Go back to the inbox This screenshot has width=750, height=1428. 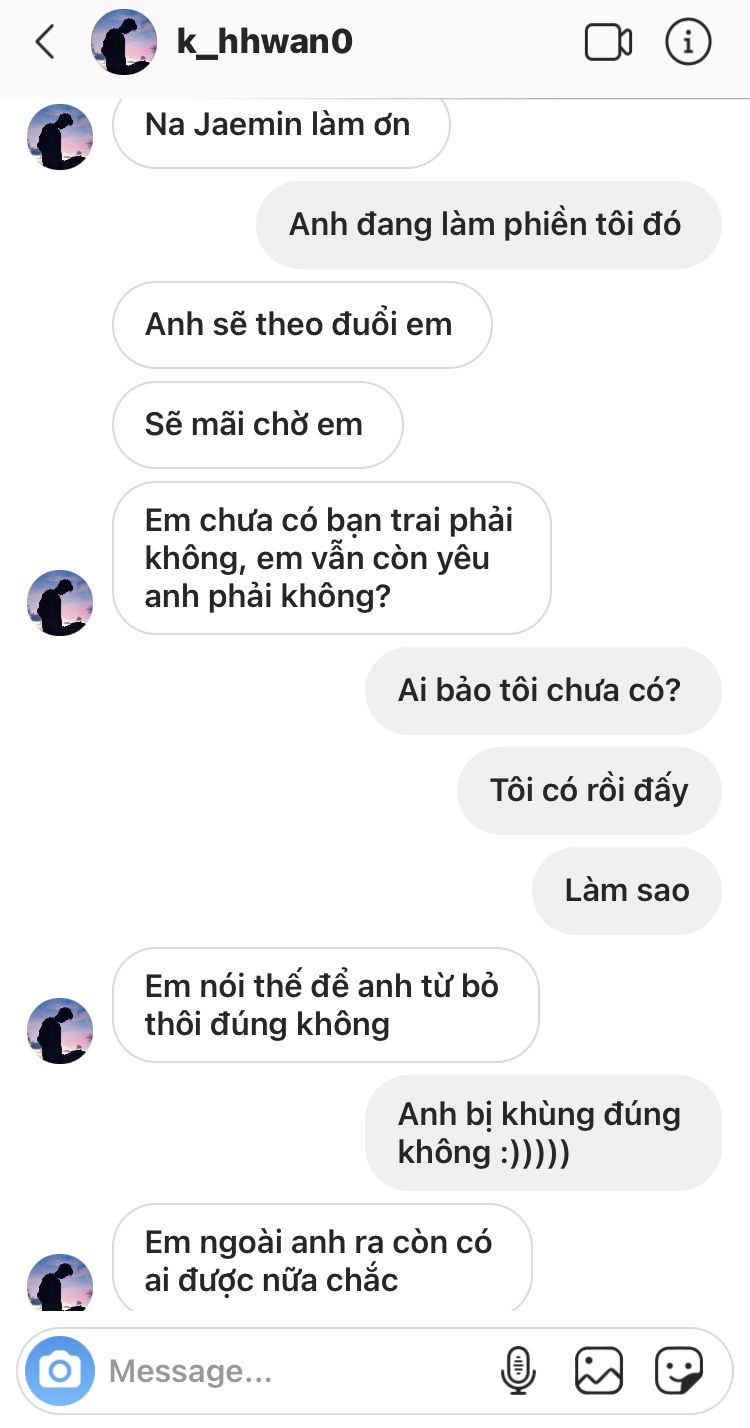(44, 42)
